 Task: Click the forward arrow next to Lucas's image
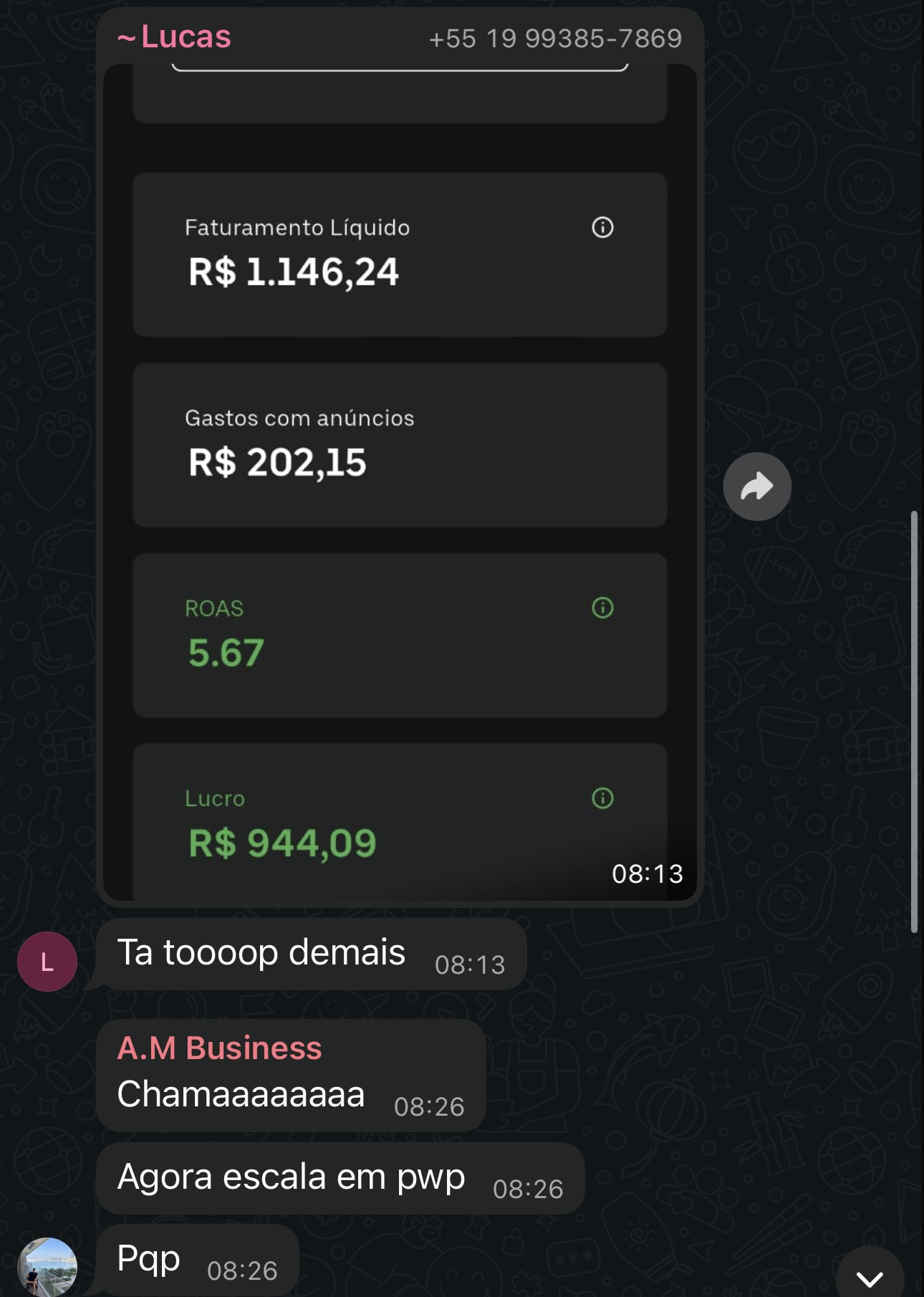757,486
